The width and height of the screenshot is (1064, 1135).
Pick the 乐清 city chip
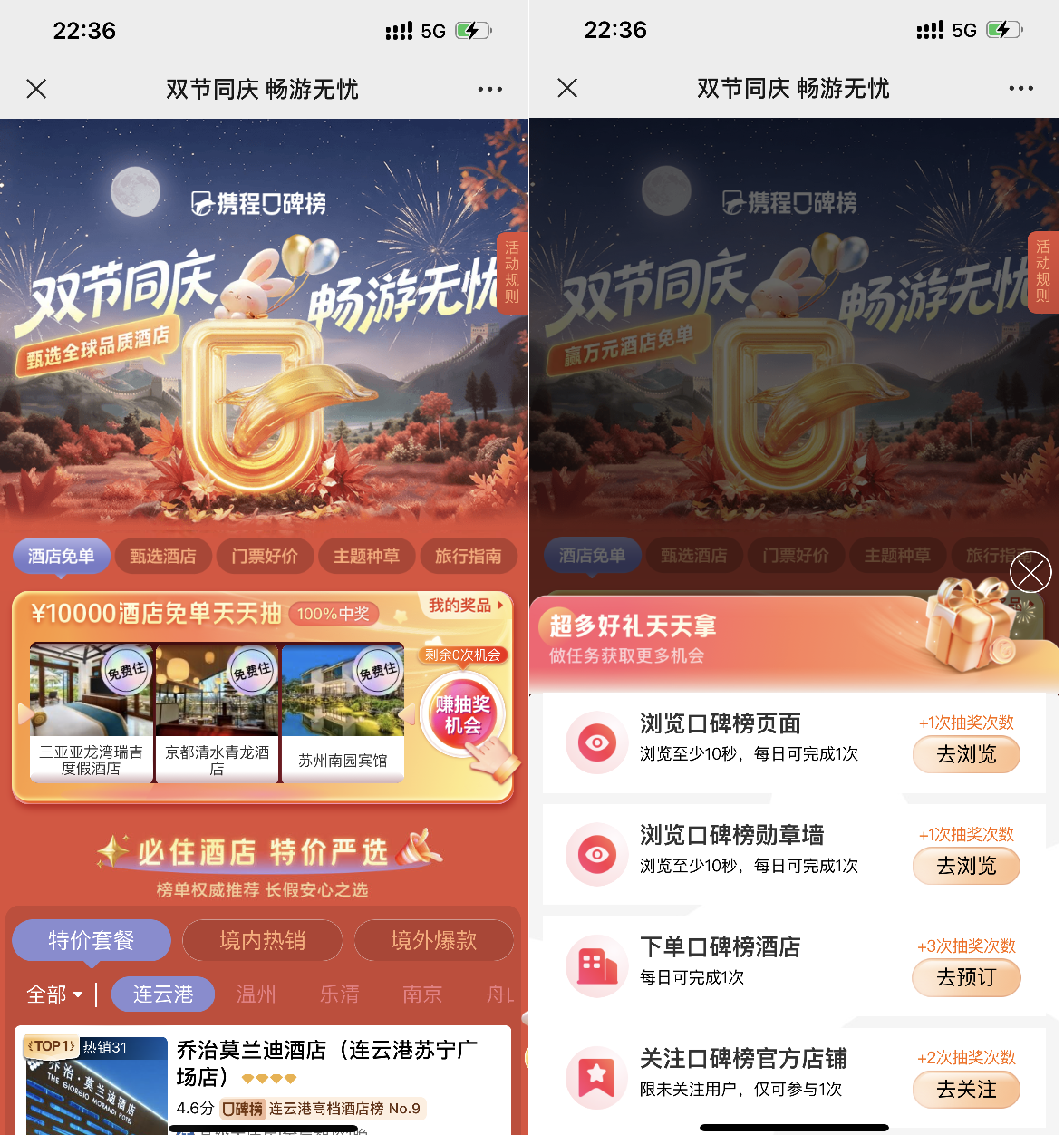pyautogui.click(x=339, y=994)
